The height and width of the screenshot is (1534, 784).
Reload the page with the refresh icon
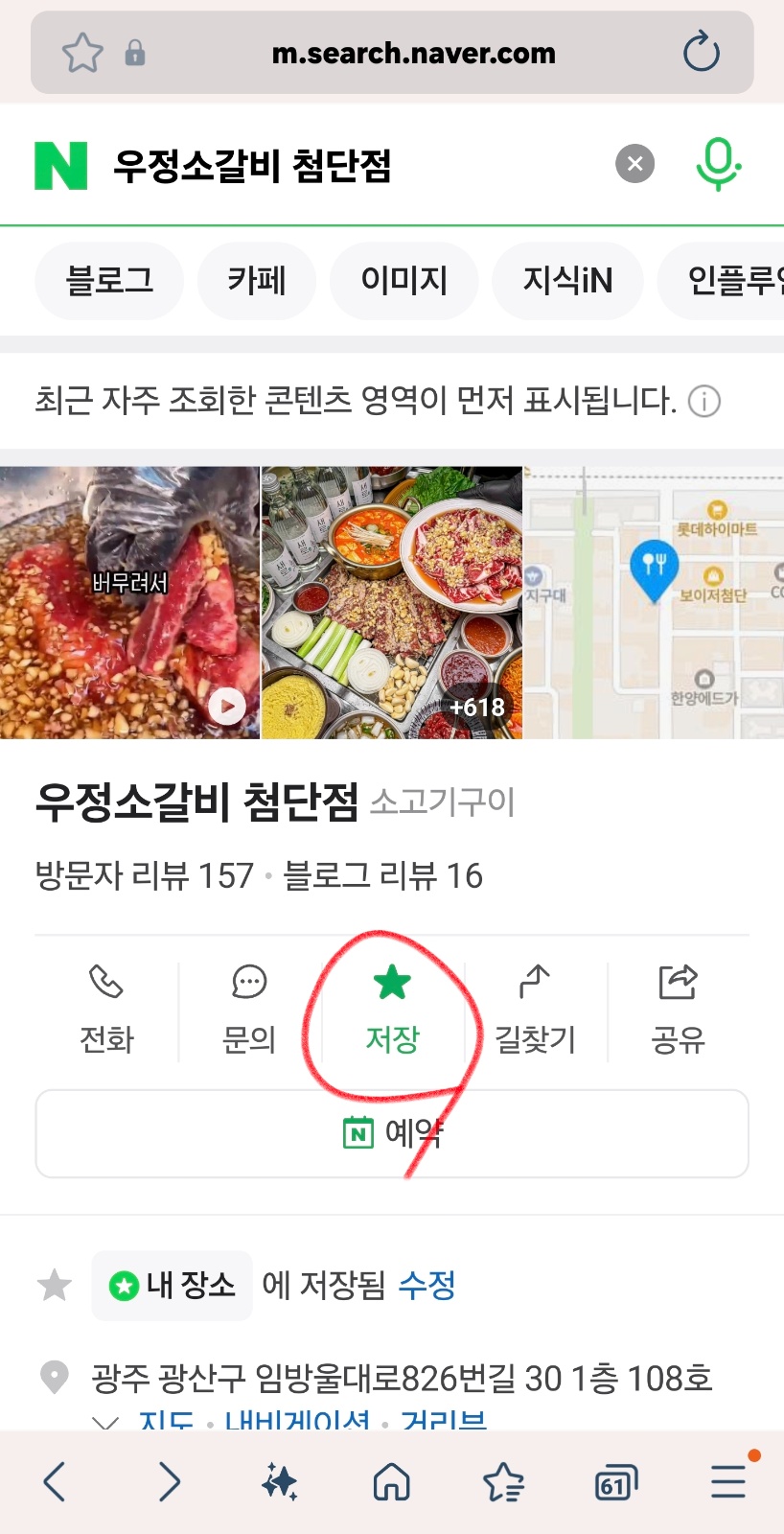tap(701, 53)
